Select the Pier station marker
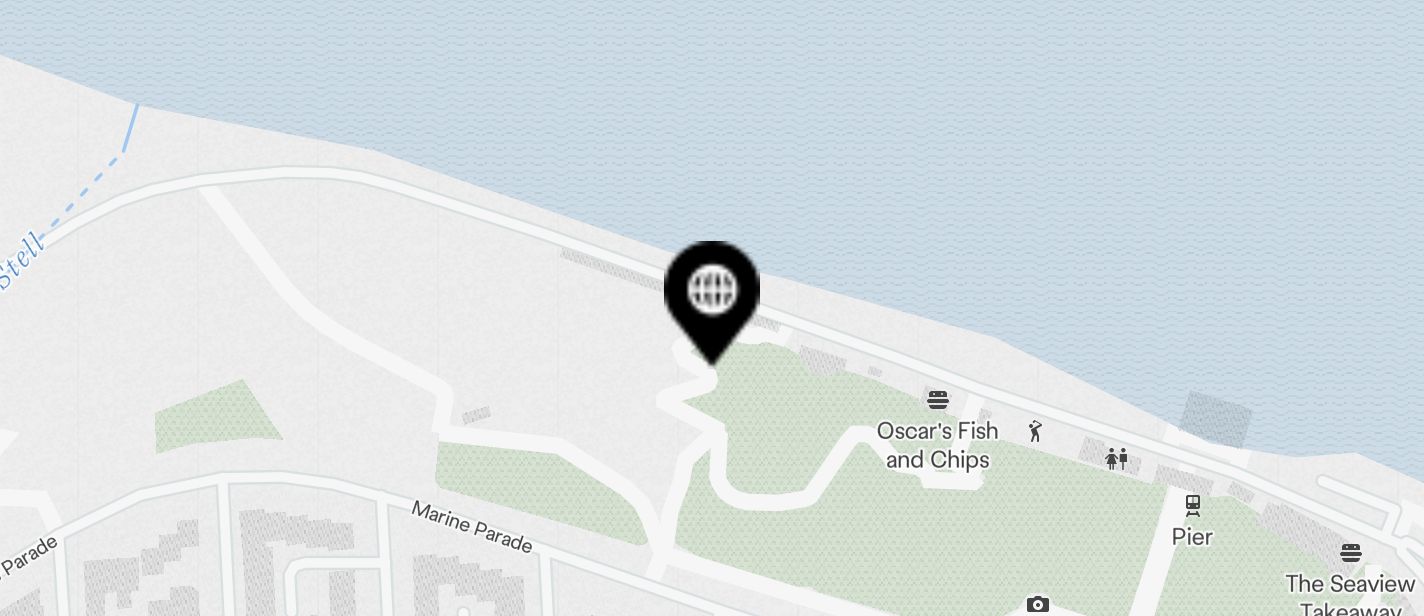The width and height of the screenshot is (1424, 616). click(x=1192, y=505)
